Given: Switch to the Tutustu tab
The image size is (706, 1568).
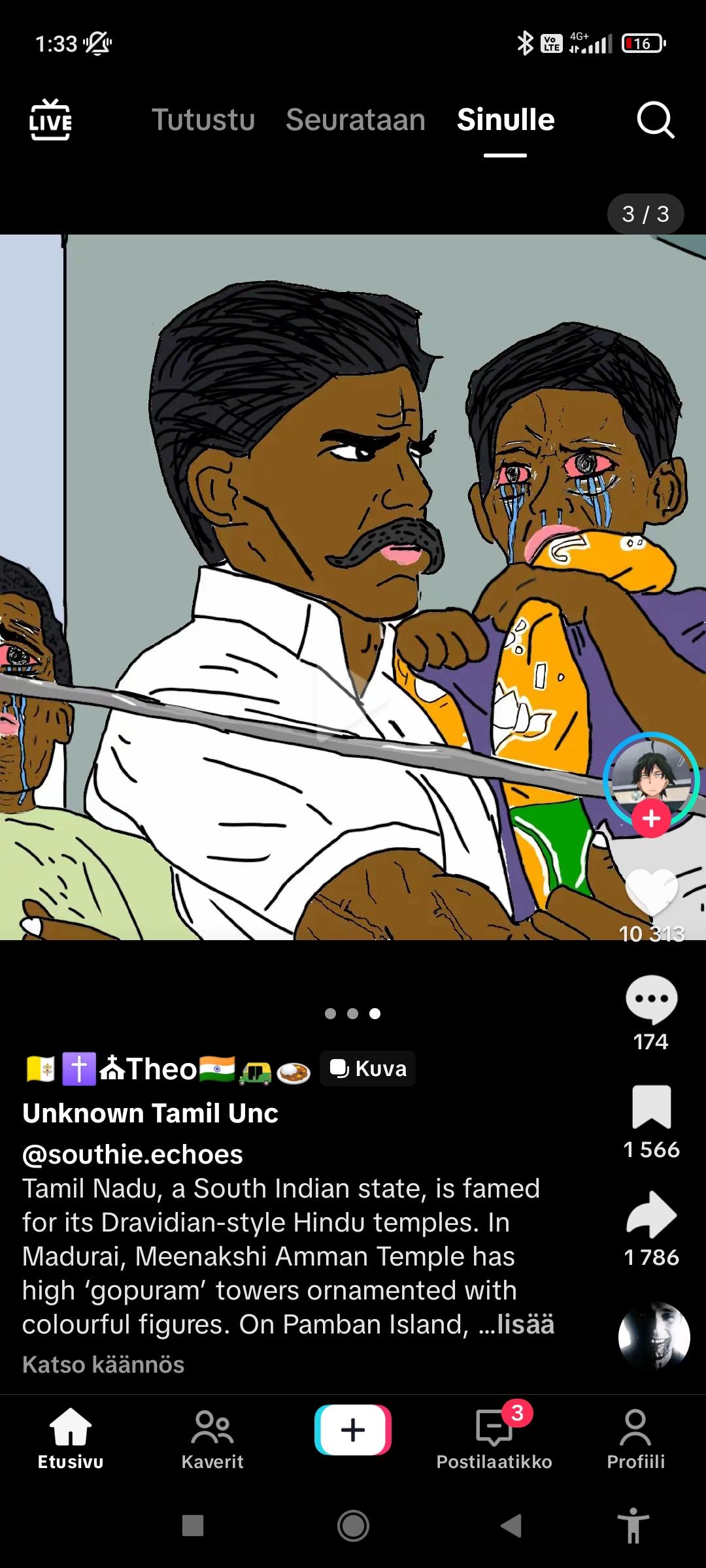Looking at the screenshot, I should pos(203,120).
